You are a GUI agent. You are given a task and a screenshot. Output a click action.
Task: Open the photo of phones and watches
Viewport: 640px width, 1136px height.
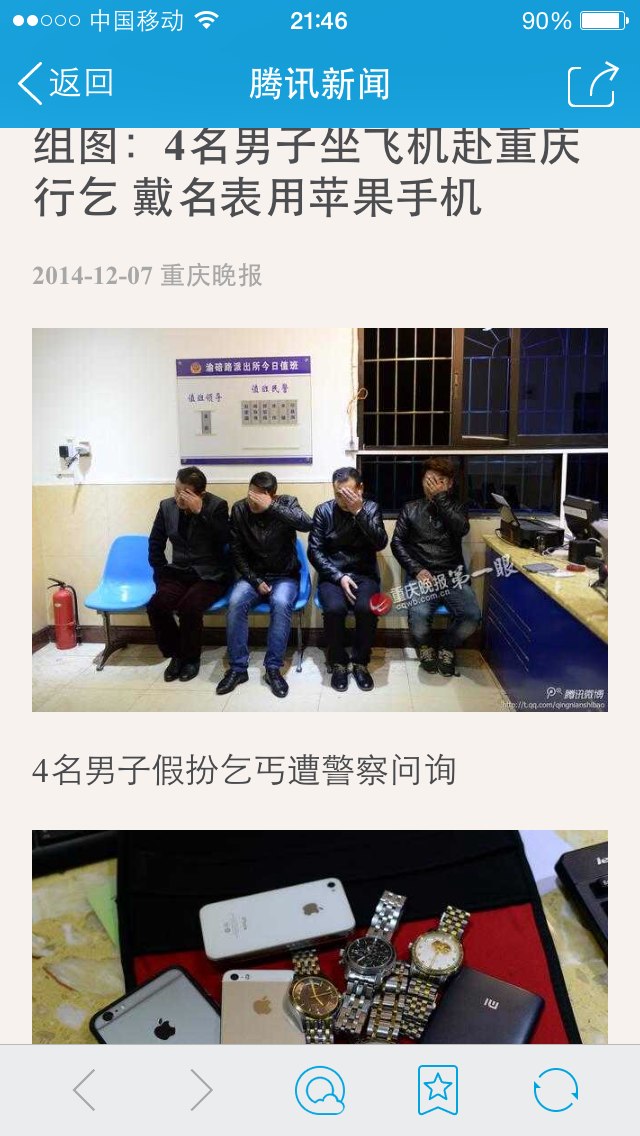click(320, 938)
